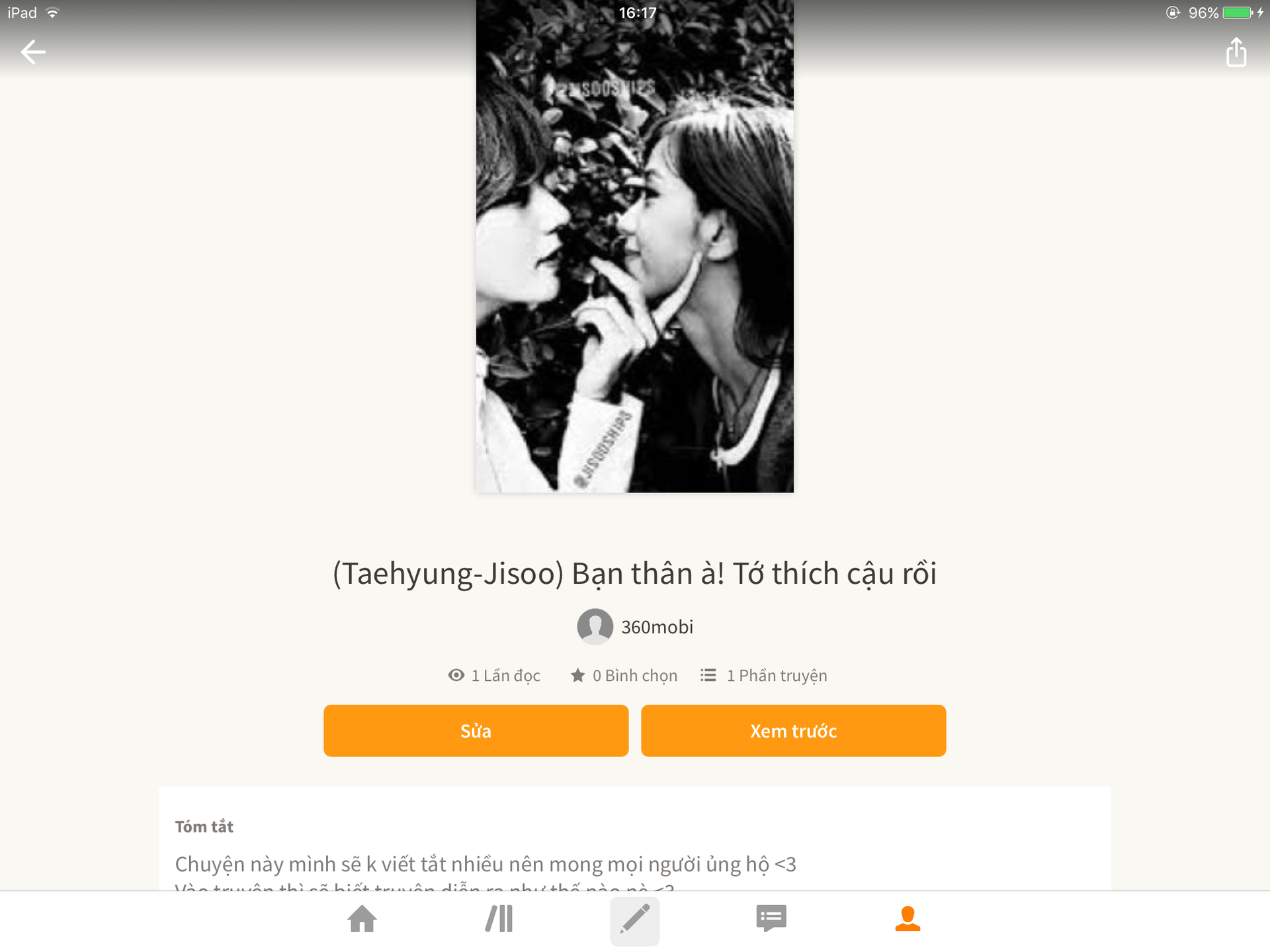Open the Write tab with the pencil icon

(634, 920)
